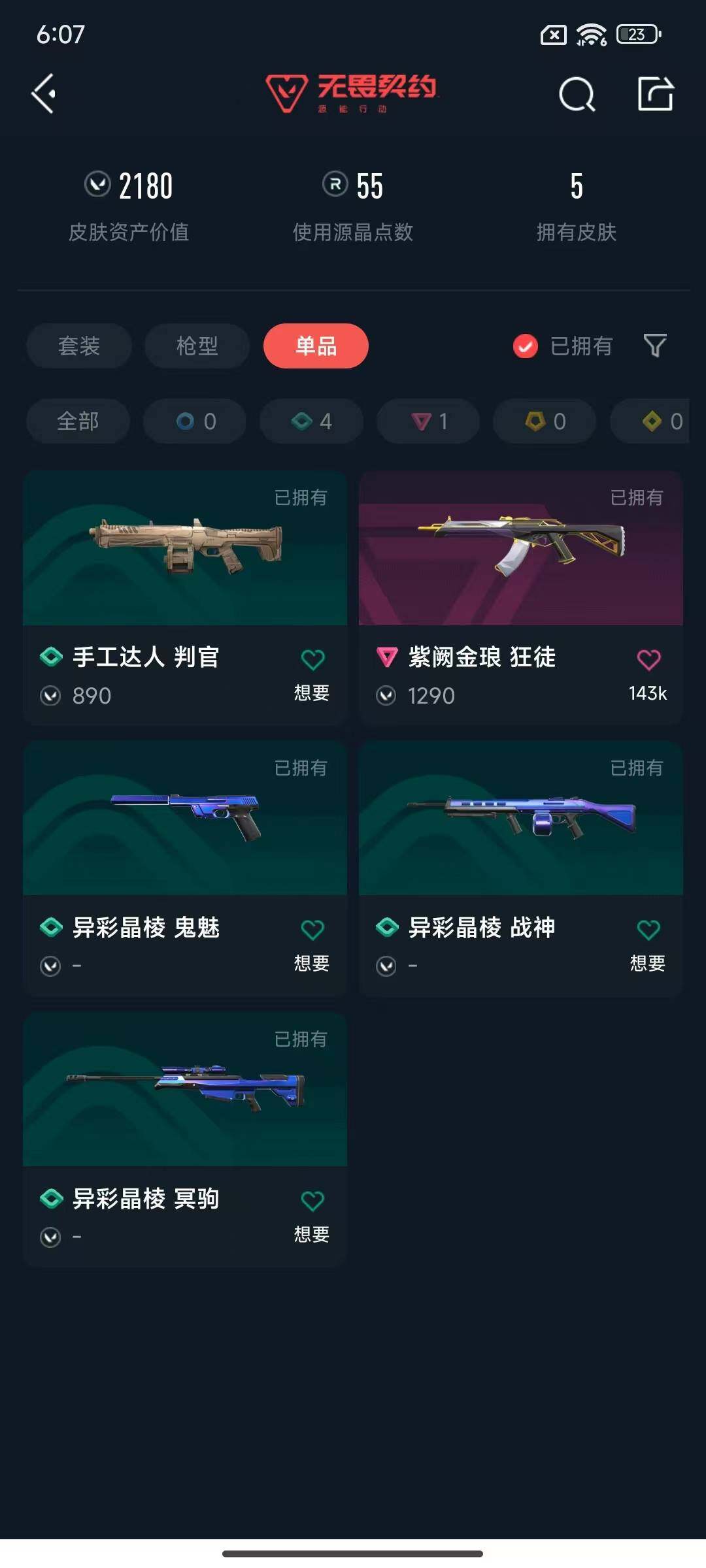
Task: Tap the teal rarity gem on 手工达人 判官 card
Action: 50,657
